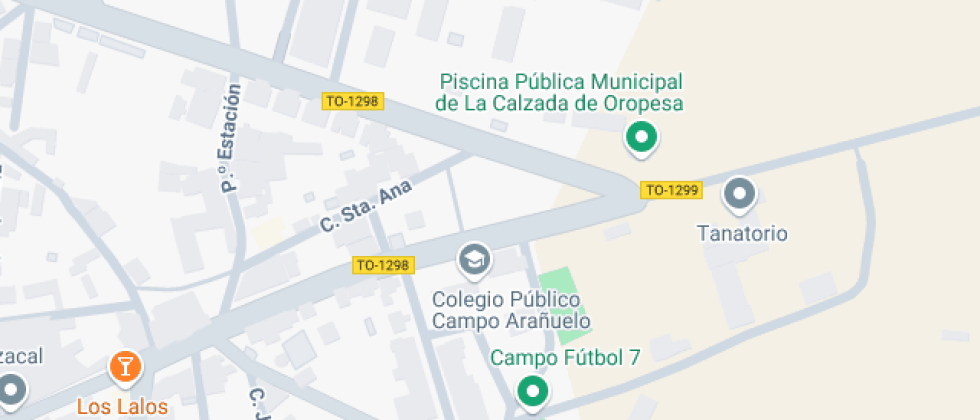Open the Piscina Pública Municipal map pin
Screen dimensions: 980x420
640,137
